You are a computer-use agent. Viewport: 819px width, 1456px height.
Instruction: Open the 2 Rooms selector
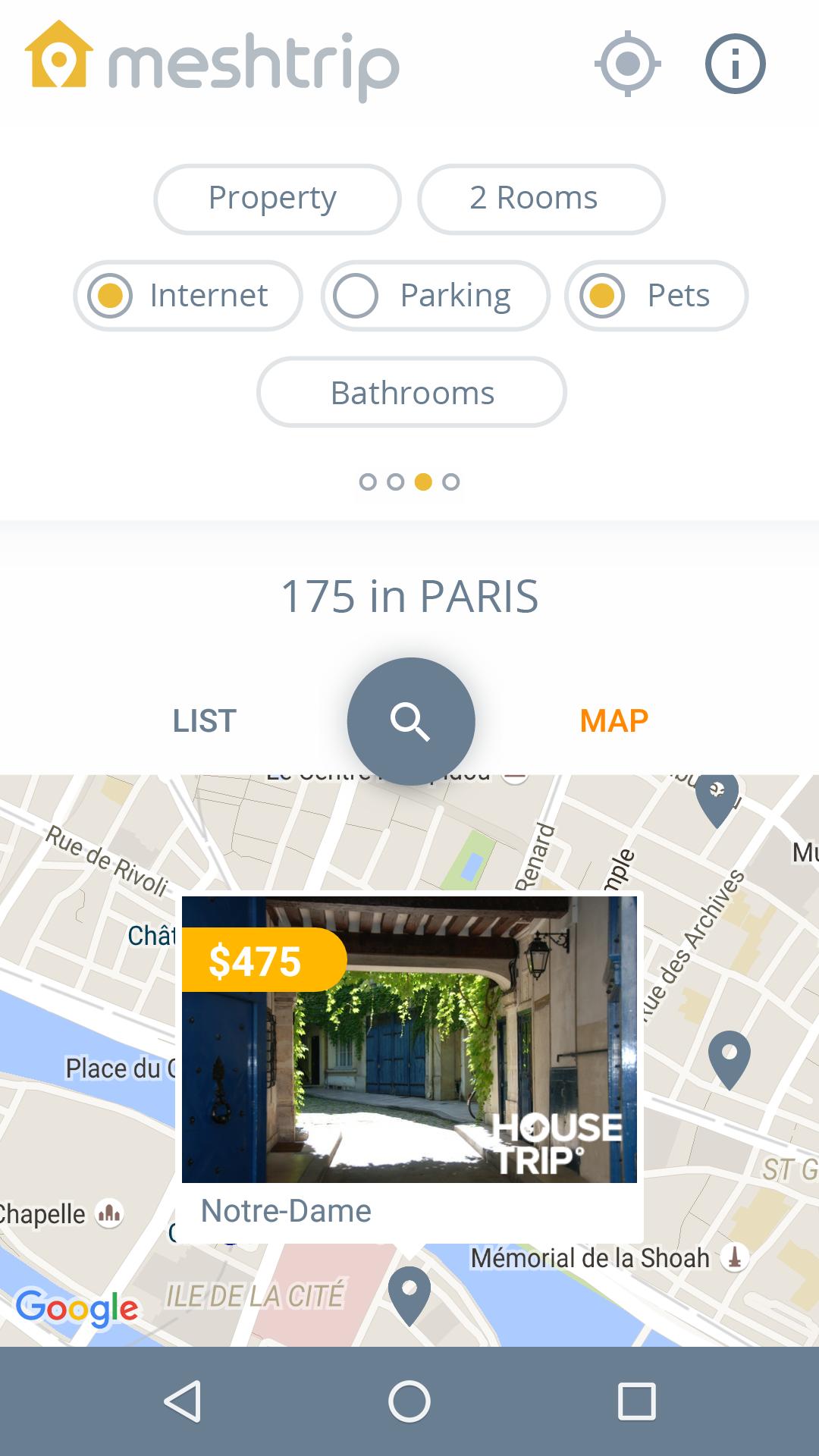point(540,198)
